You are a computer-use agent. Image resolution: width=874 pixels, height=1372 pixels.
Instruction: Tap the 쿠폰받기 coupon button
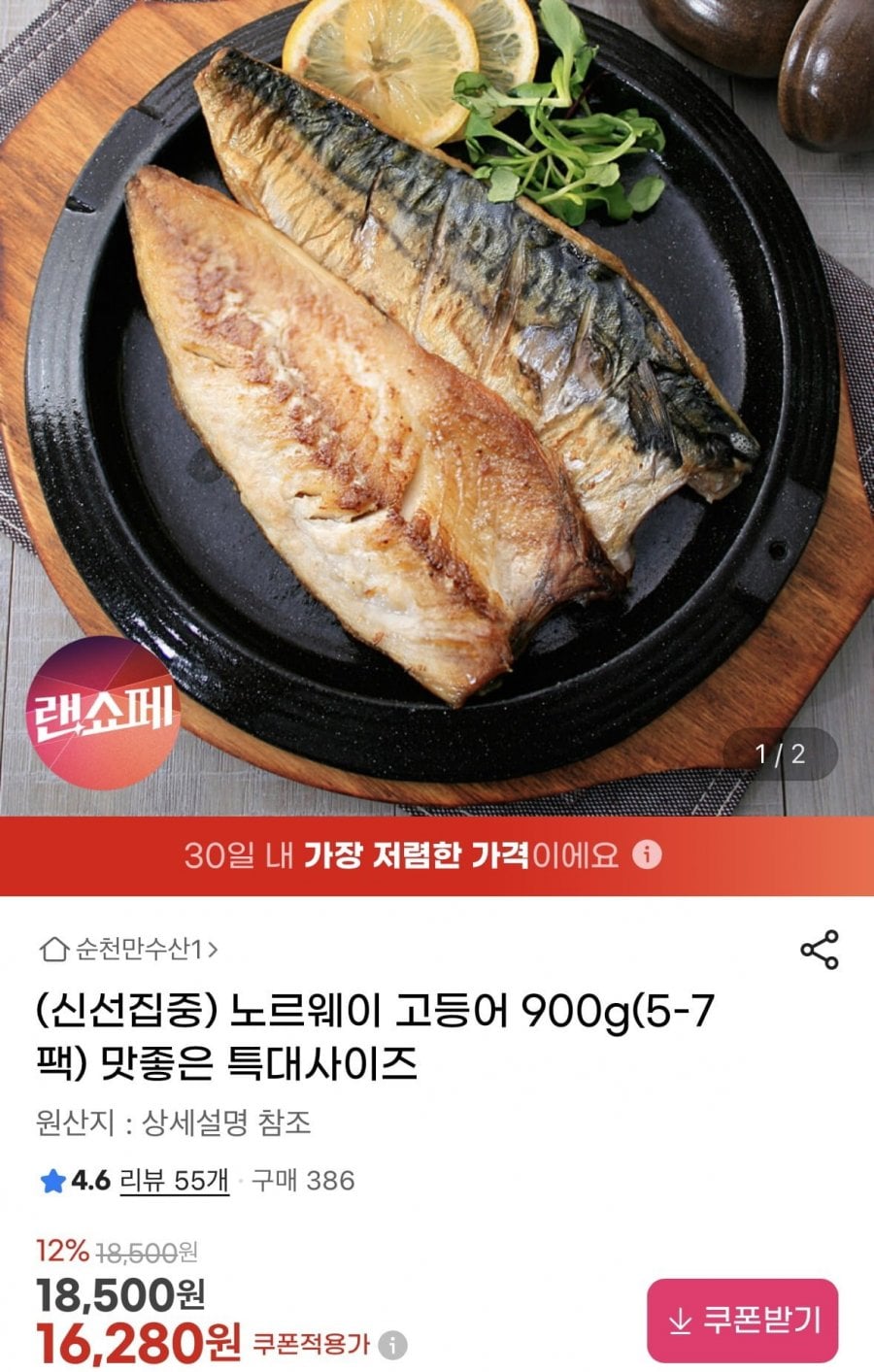tap(743, 1320)
